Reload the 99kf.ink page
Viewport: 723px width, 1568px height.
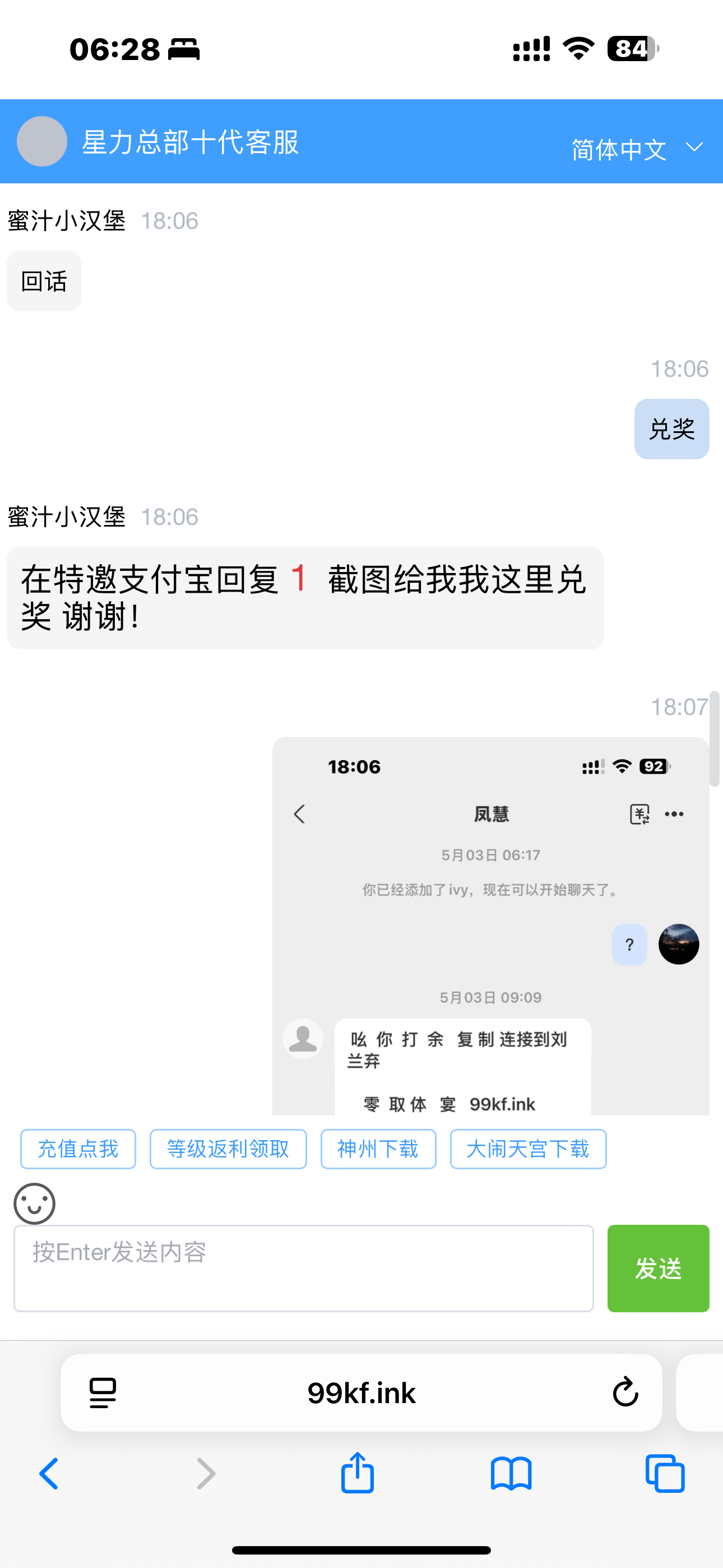(x=624, y=1392)
